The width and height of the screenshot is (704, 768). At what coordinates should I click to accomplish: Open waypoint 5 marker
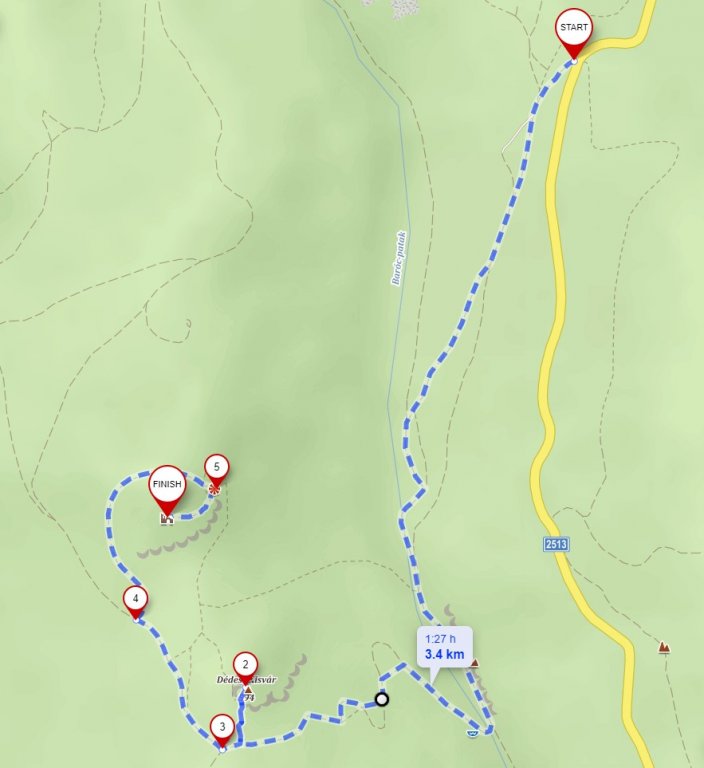tap(217, 466)
